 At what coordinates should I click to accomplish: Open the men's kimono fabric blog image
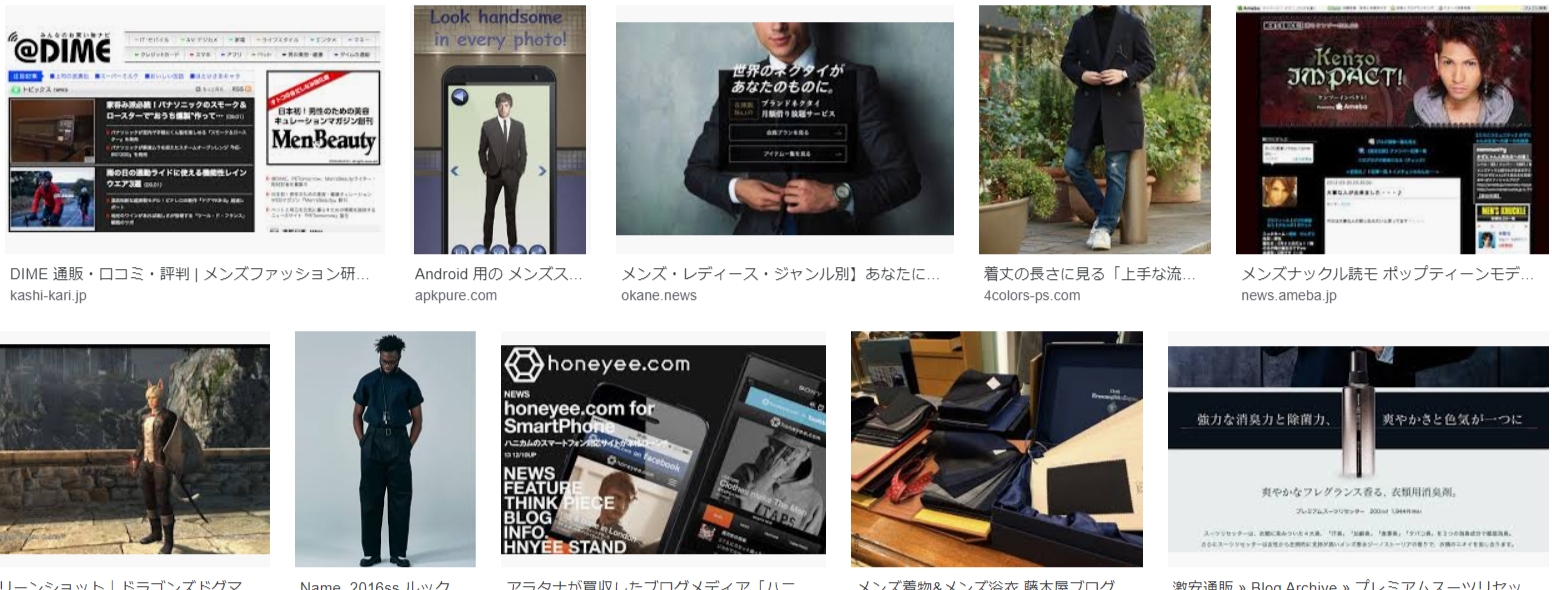click(996, 450)
